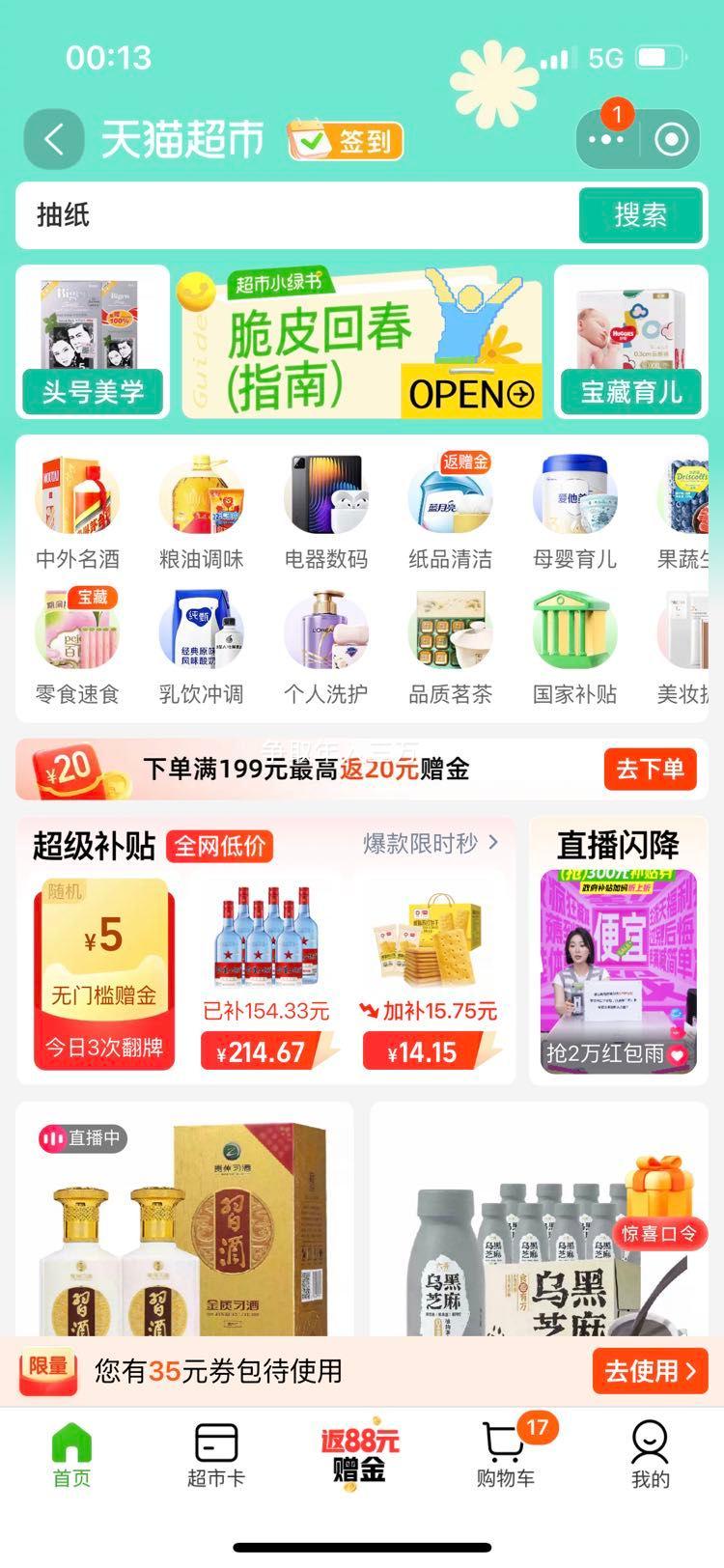Go back with the arrow icon
Viewport: 724px width, 1568px height.
click(54, 140)
